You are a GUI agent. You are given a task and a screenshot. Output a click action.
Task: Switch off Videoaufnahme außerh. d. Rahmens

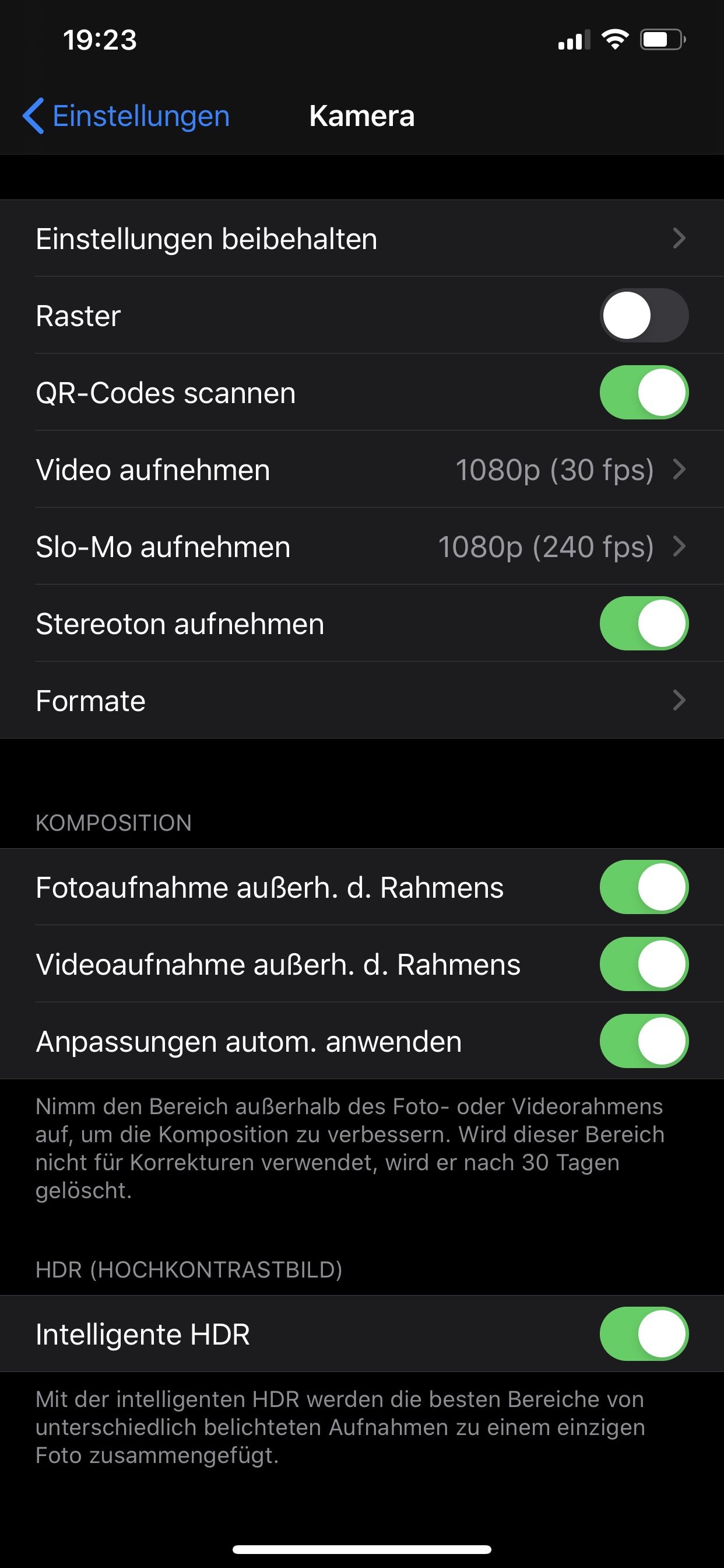pyautogui.click(x=644, y=964)
